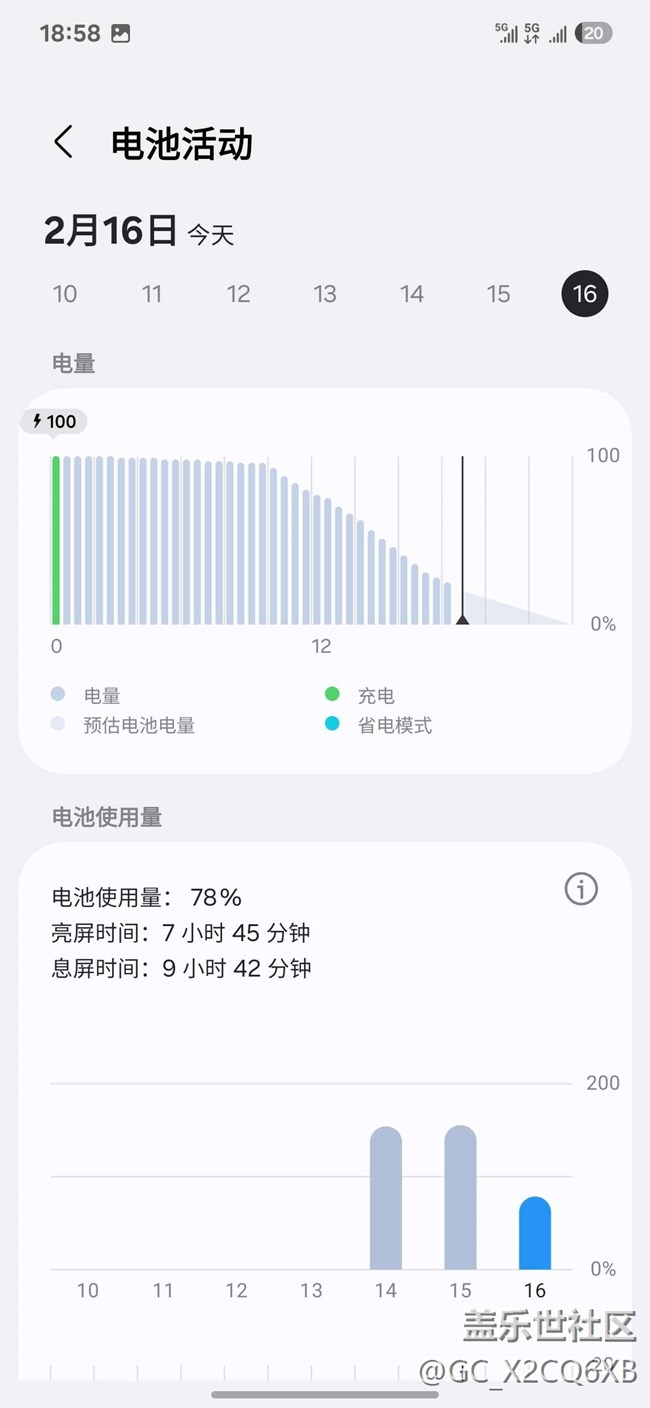This screenshot has width=650, height=1408.
Task: Tap the day 14 usage bar
Action: [x=386, y=1198]
